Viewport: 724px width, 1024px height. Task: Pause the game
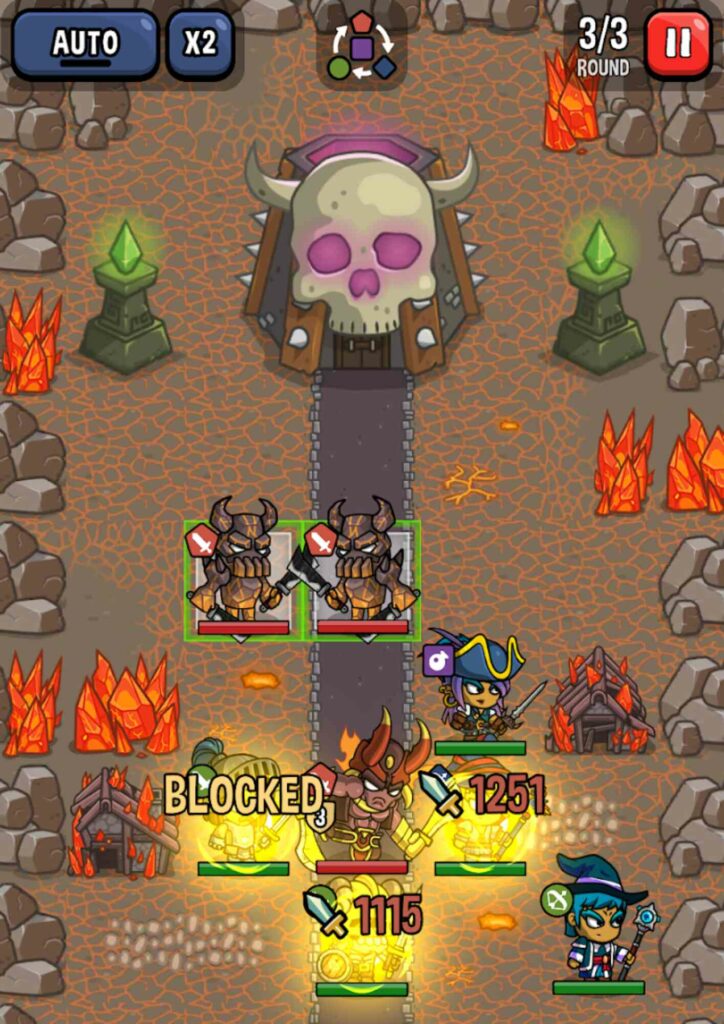pos(677,44)
